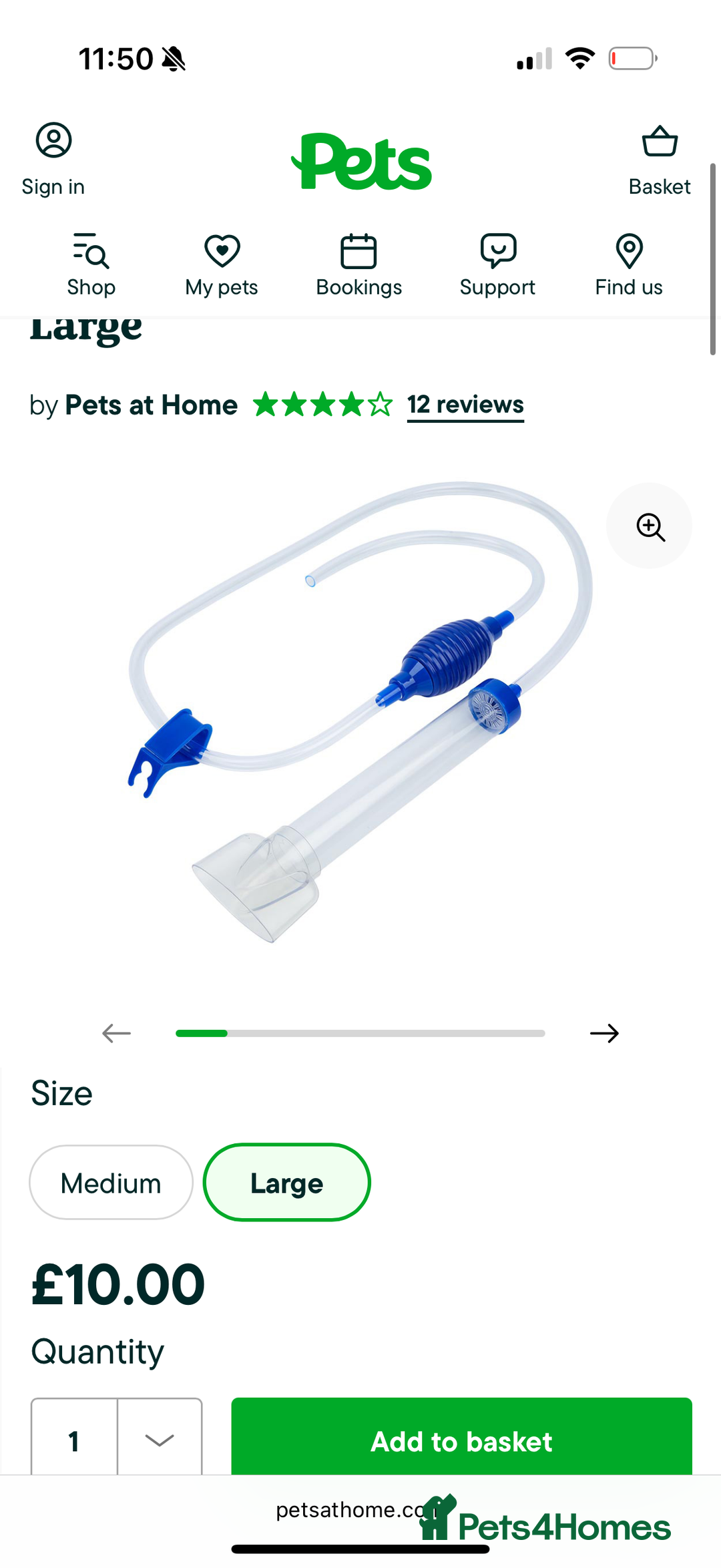Image resolution: width=721 pixels, height=1568 pixels.
Task: Open Support chat page
Action: click(497, 265)
